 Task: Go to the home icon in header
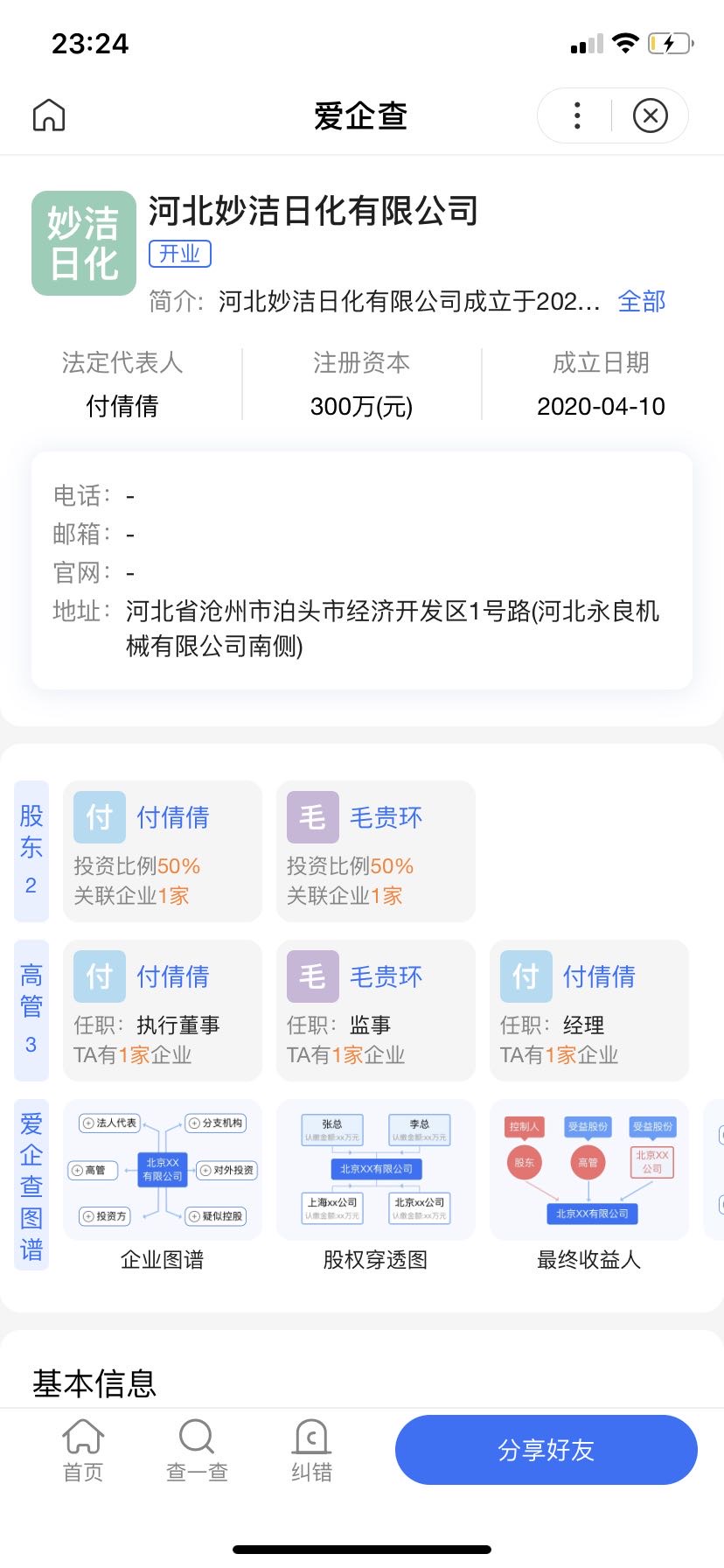point(49,115)
